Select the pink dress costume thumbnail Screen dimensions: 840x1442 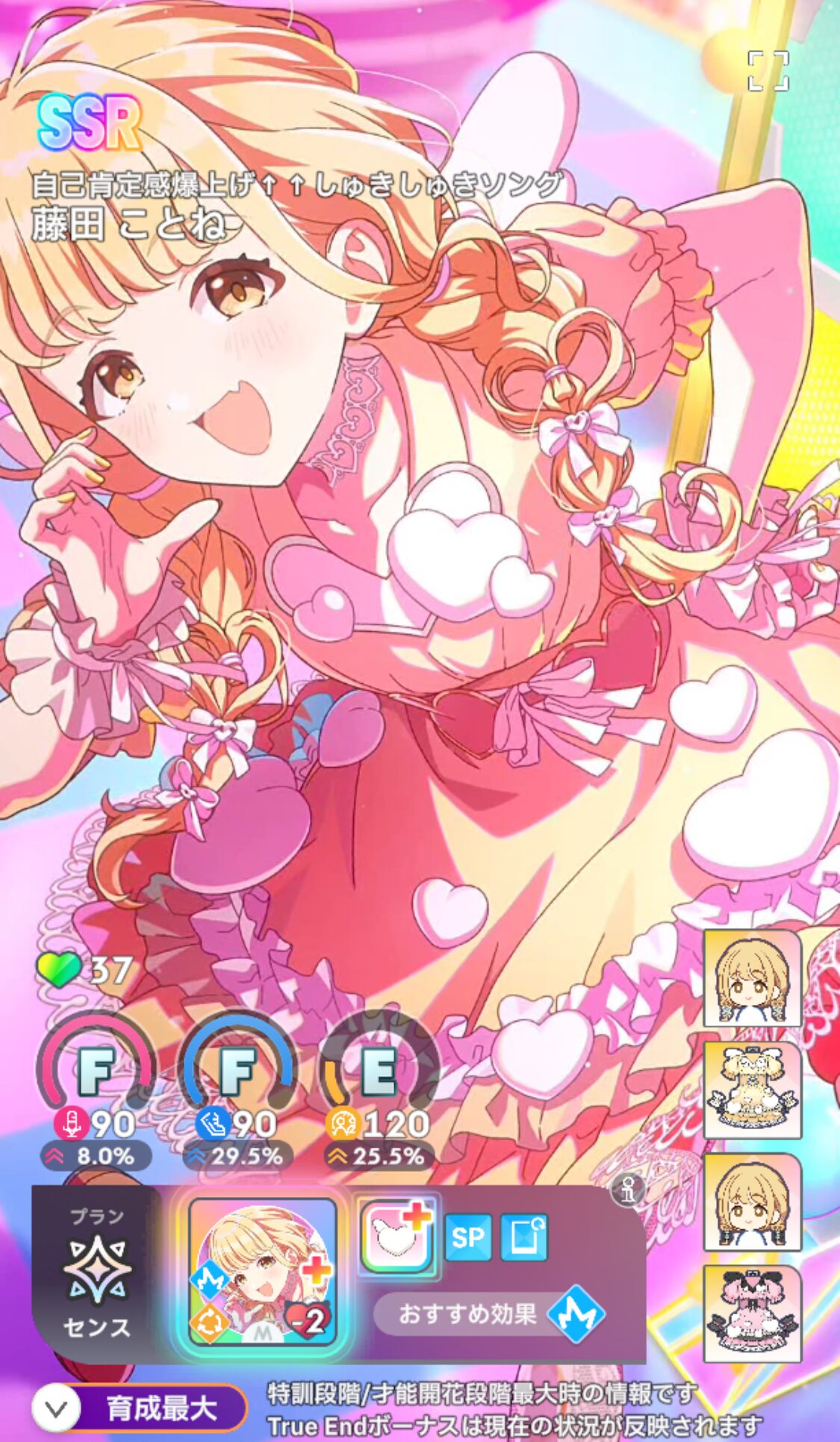(753, 1314)
